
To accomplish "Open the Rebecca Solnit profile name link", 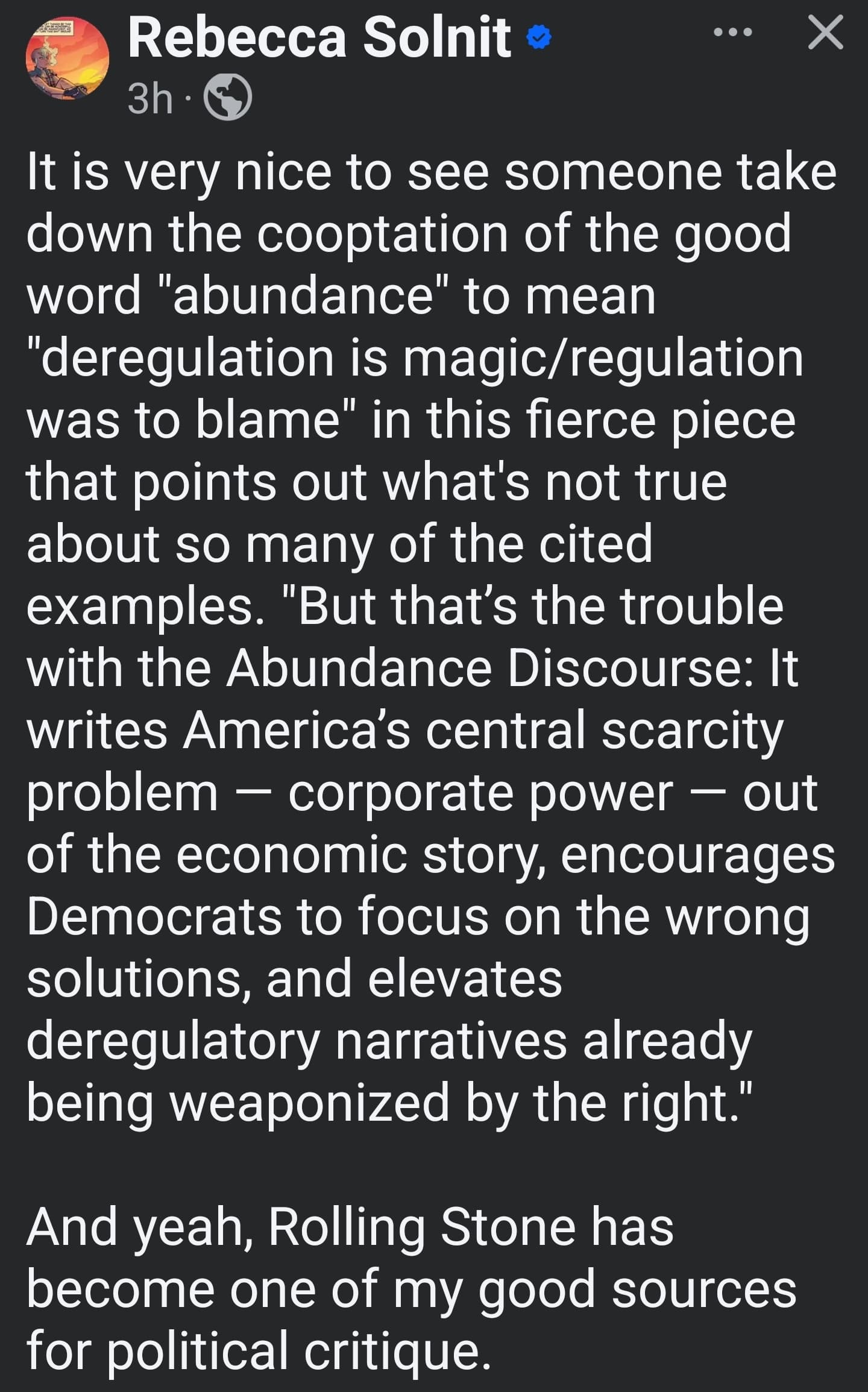I will tap(319, 37).
